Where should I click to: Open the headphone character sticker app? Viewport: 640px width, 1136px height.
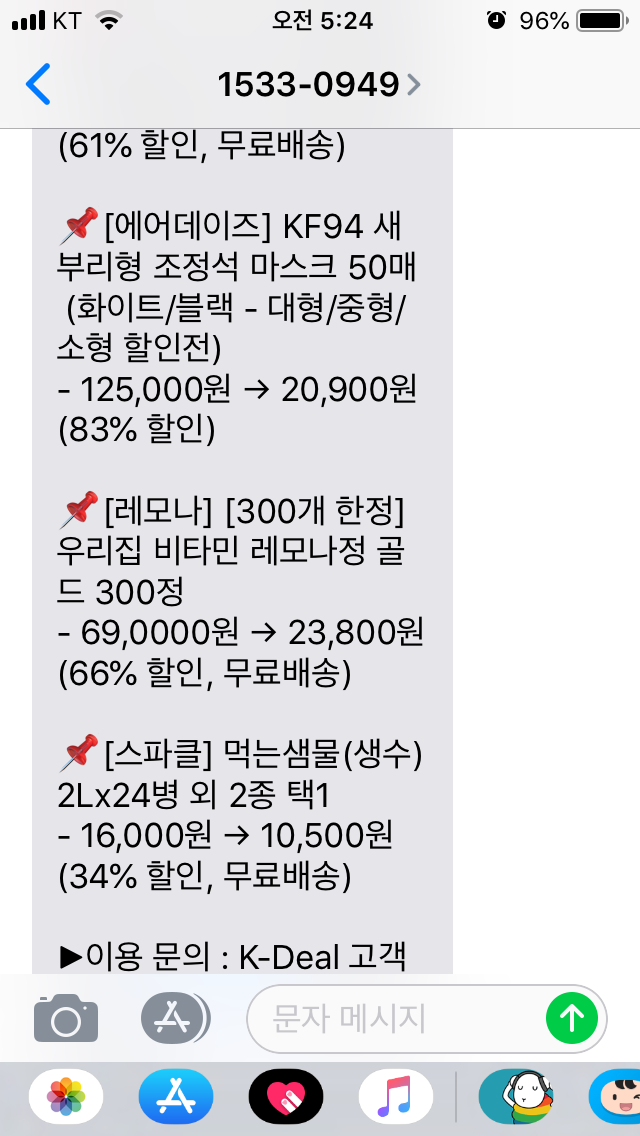pos(516,1096)
